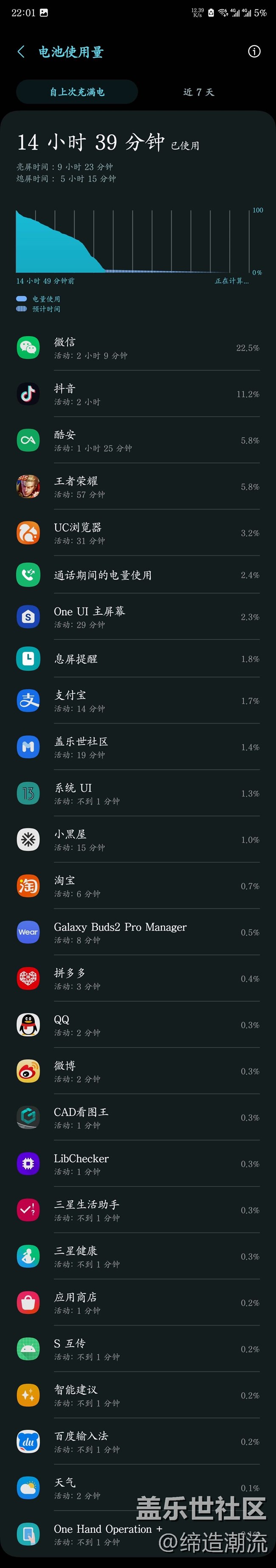Screen dimensions: 276x1568
Task: Check LibChecker battery usage details
Action: tap(138, 1164)
